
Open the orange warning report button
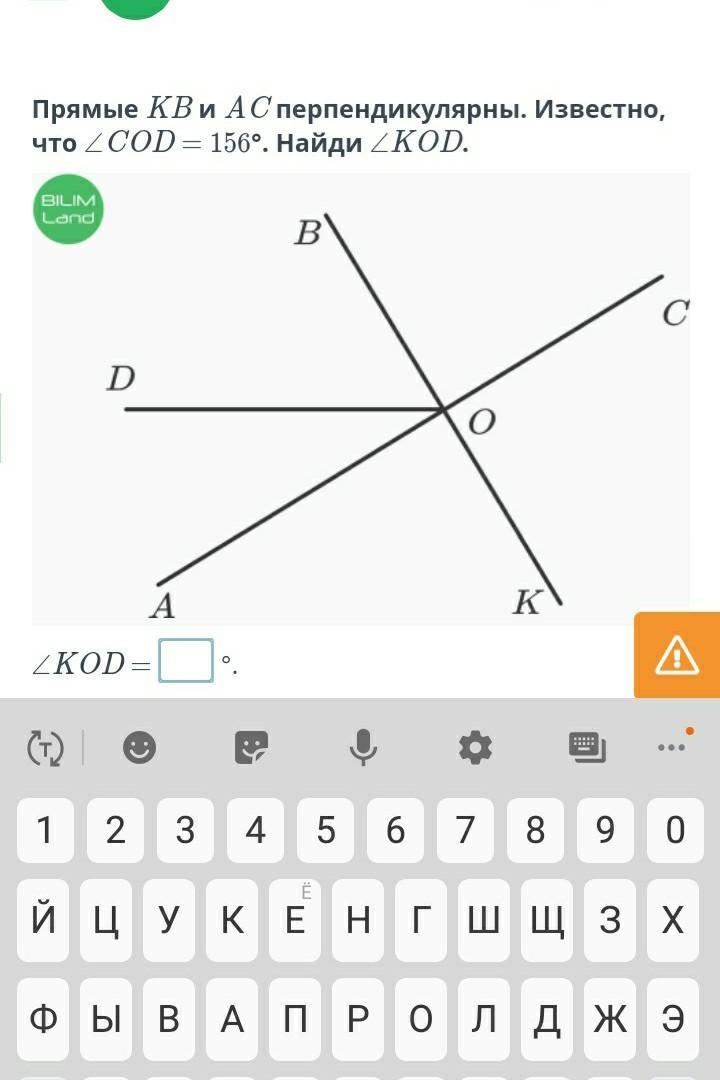click(677, 656)
